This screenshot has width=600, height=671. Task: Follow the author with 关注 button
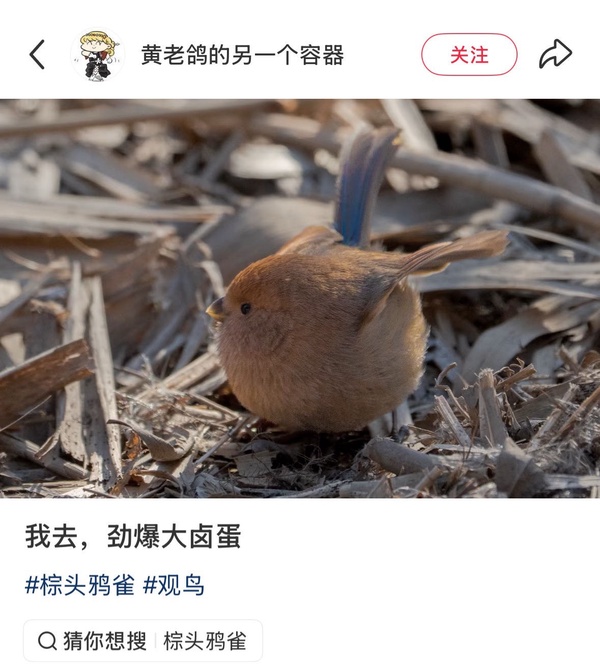click(469, 54)
